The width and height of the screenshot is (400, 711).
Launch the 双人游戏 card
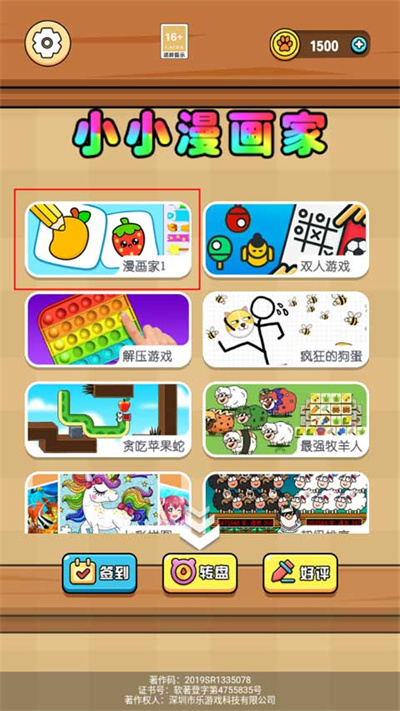(286, 239)
